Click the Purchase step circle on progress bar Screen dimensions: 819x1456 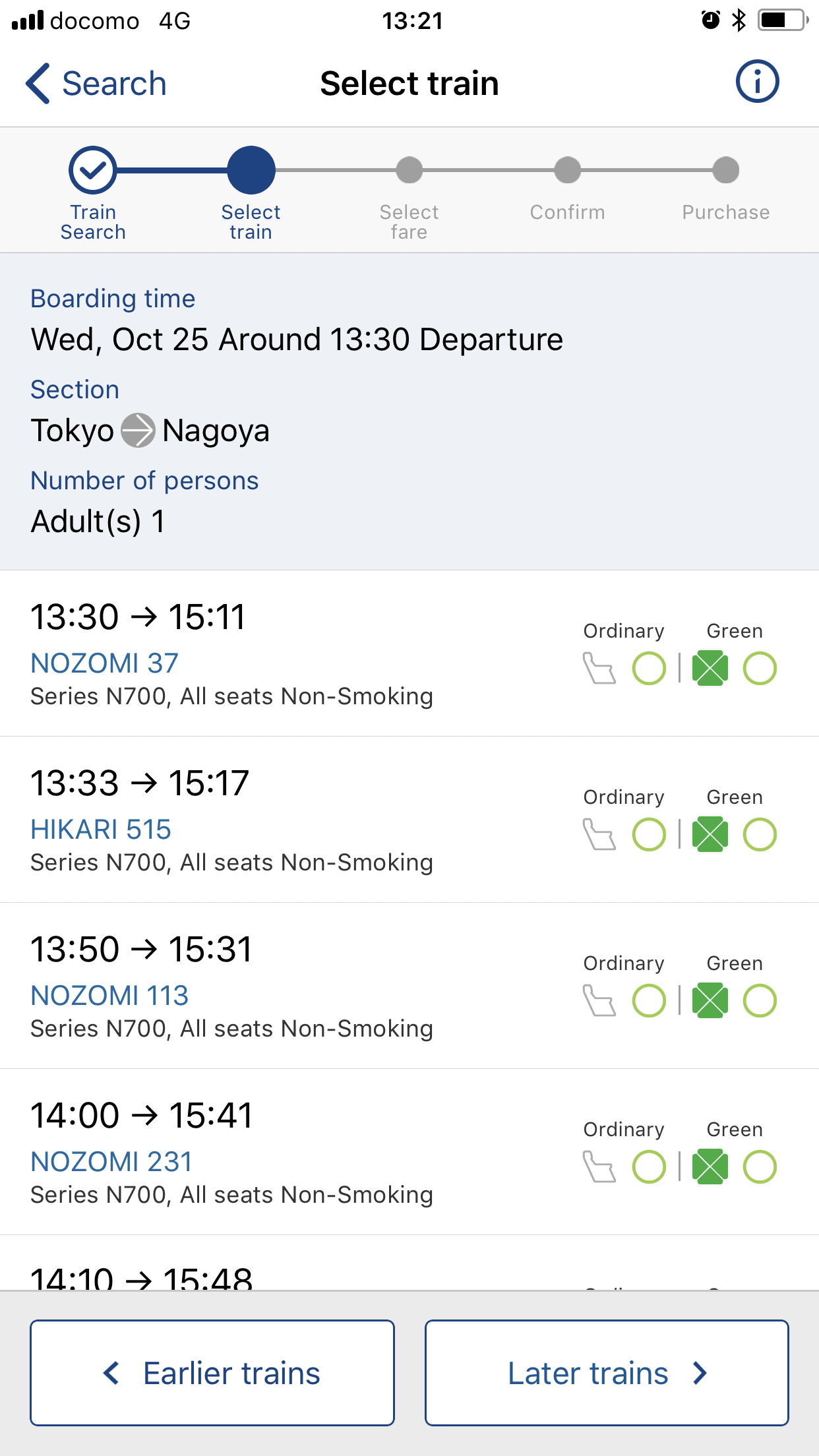tap(725, 169)
